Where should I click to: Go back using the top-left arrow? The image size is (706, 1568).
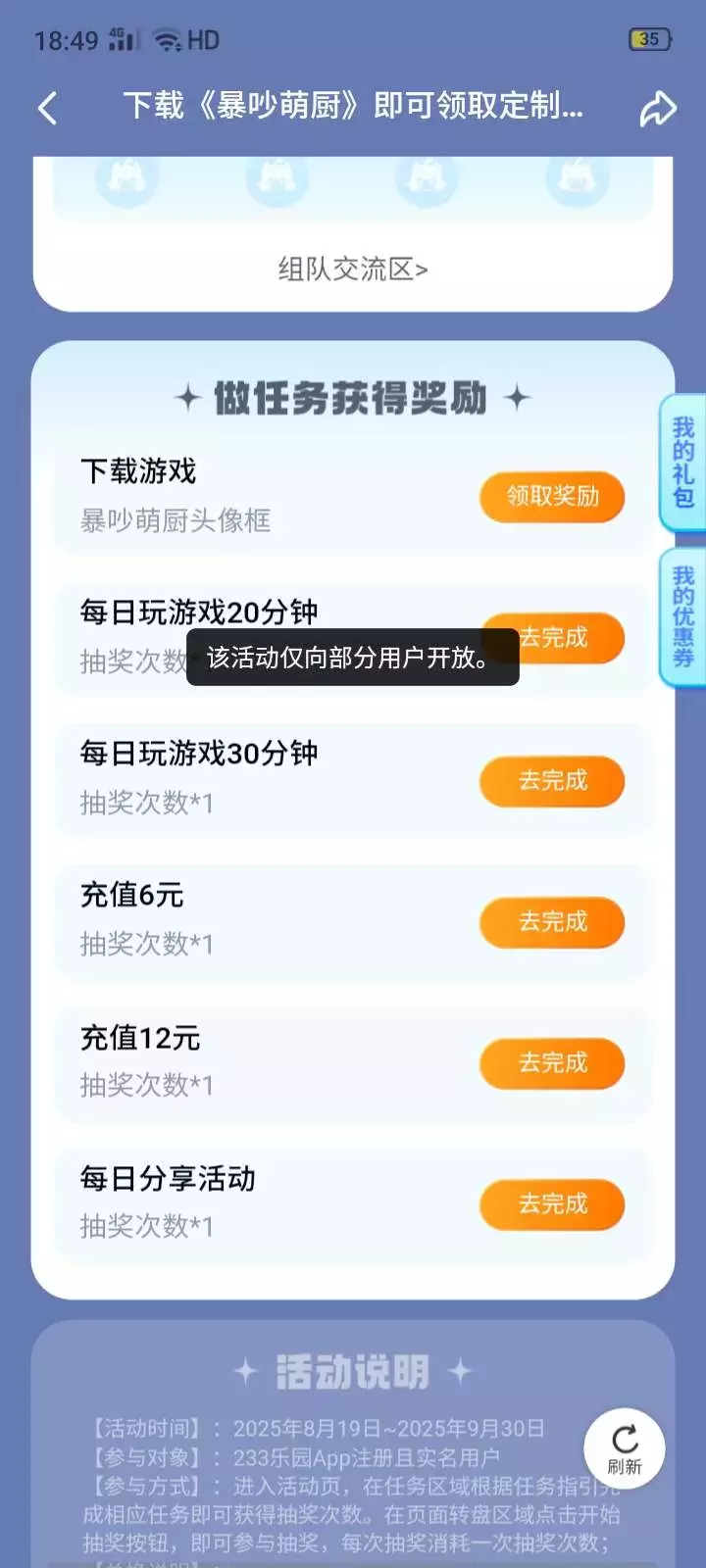click(47, 108)
